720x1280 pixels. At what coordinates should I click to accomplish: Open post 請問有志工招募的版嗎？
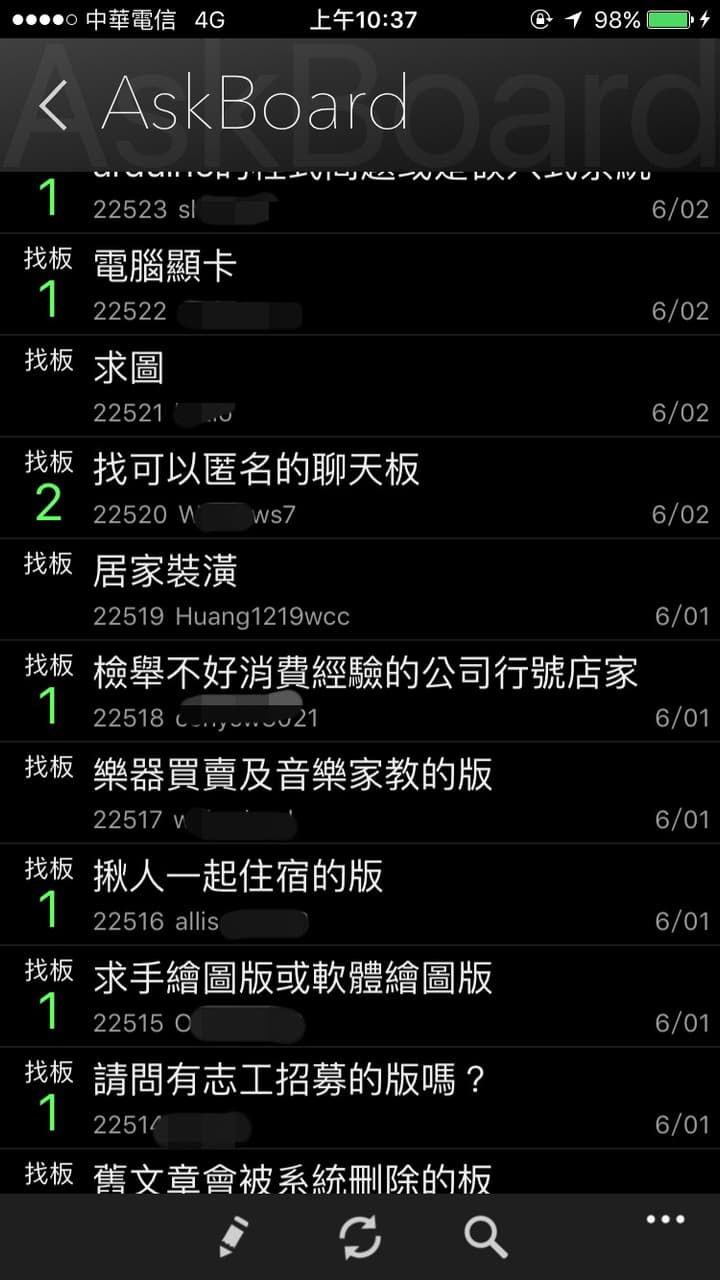point(360,1098)
